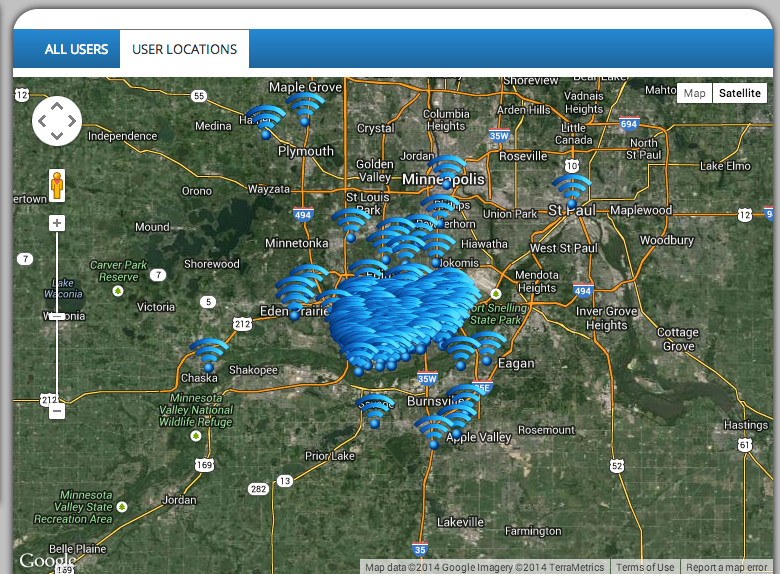
Task: Tap the Street View pegman icon
Action: click(x=57, y=186)
